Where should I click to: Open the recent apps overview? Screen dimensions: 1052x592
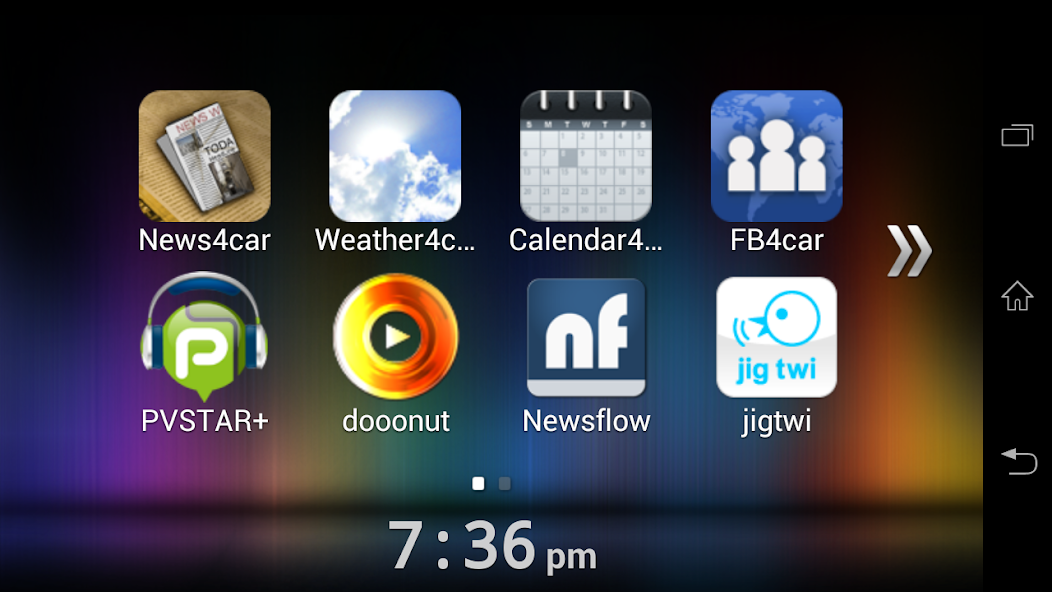click(1017, 135)
